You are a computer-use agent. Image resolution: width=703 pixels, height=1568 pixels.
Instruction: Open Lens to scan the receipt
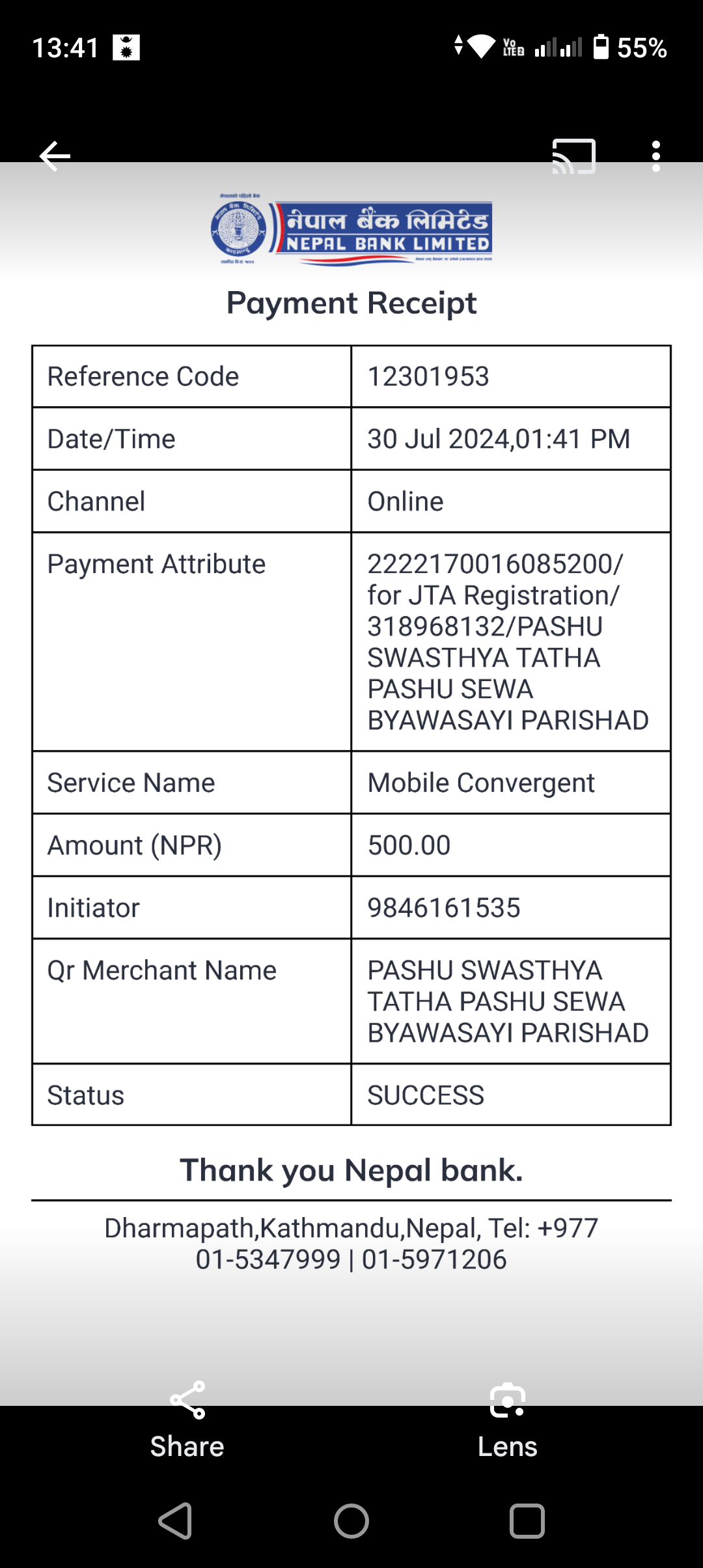click(508, 1420)
